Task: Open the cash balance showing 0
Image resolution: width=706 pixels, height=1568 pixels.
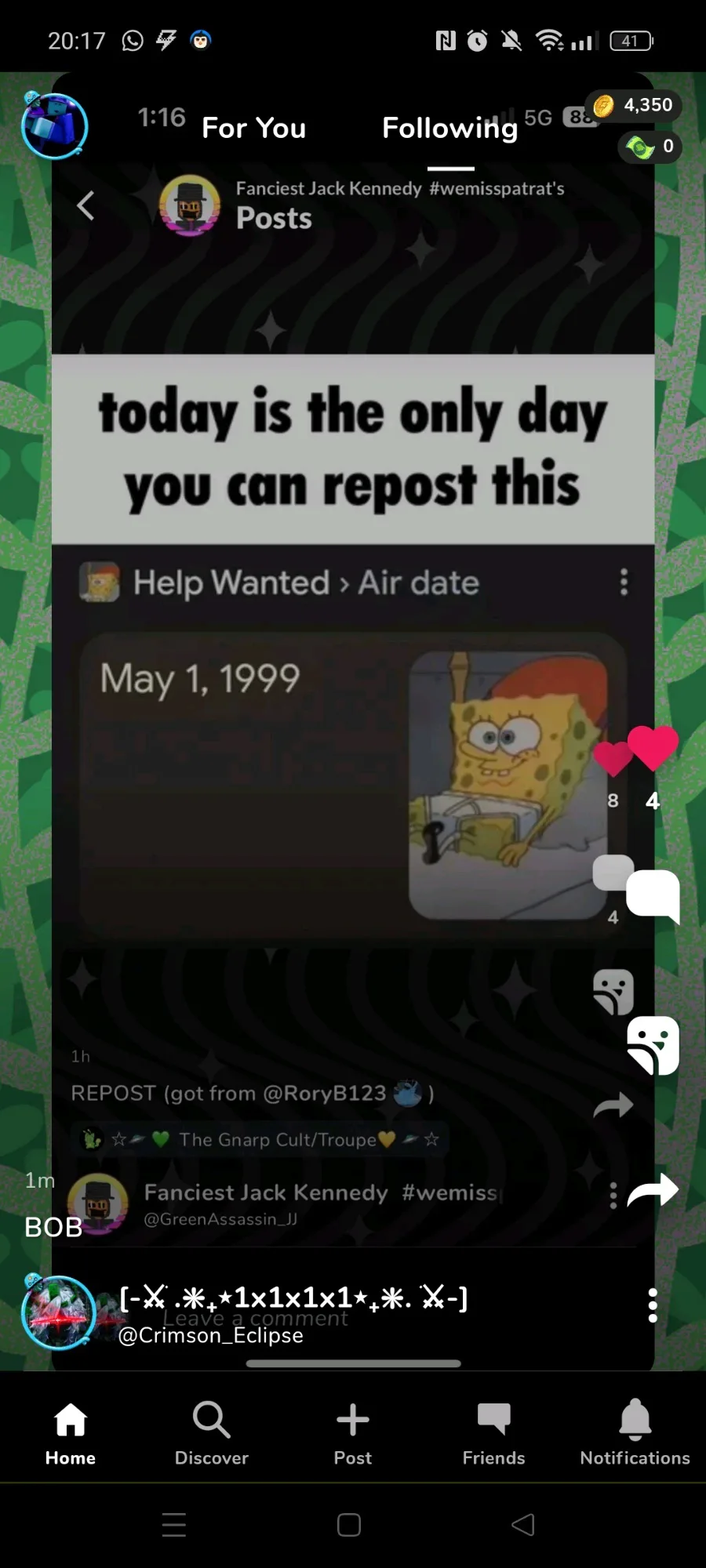Action: (x=650, y=147)
